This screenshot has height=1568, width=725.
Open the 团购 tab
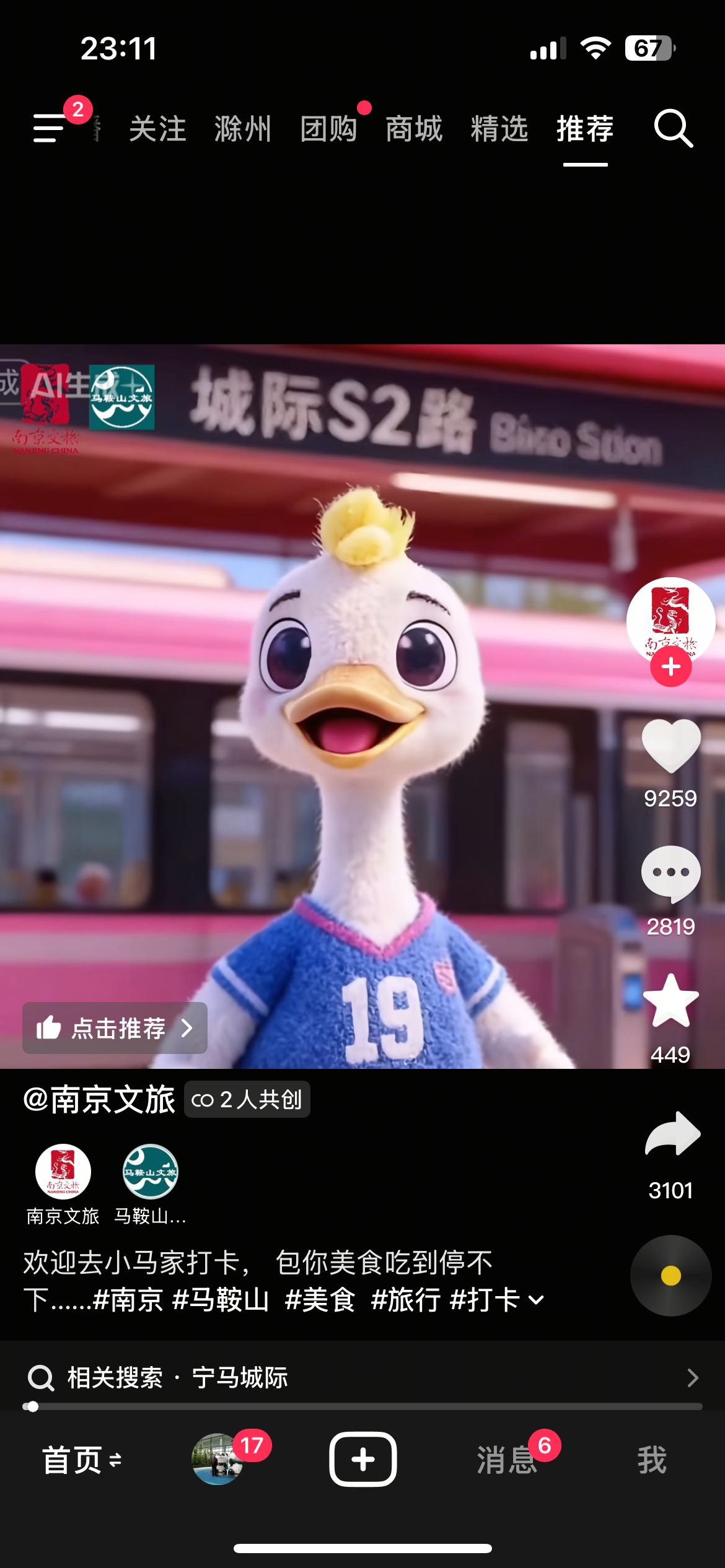328,129
